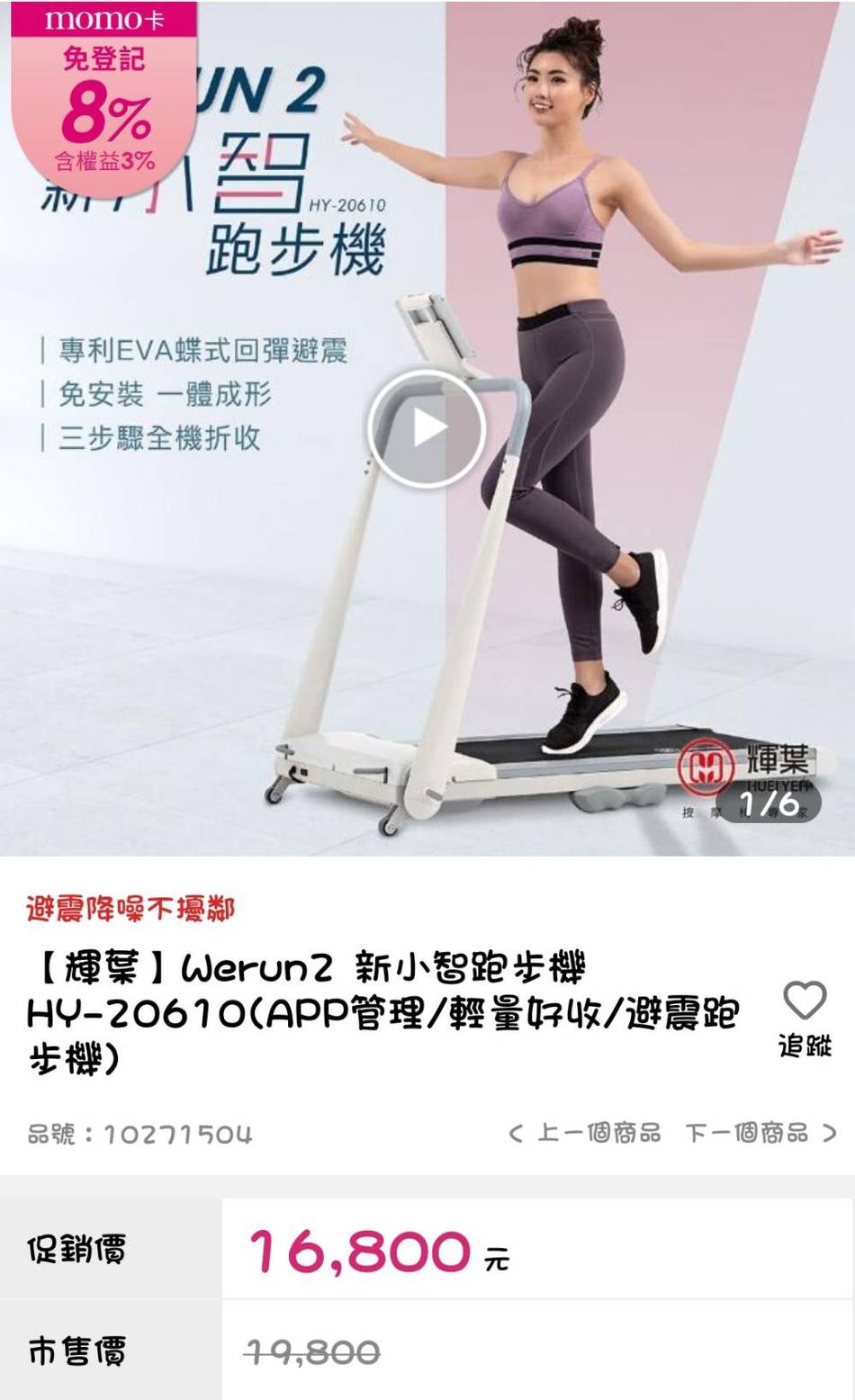Viewport: 855px width, 1400px height.
Task: Go to 下一個商品 next product
Action: click(760, 1133)
